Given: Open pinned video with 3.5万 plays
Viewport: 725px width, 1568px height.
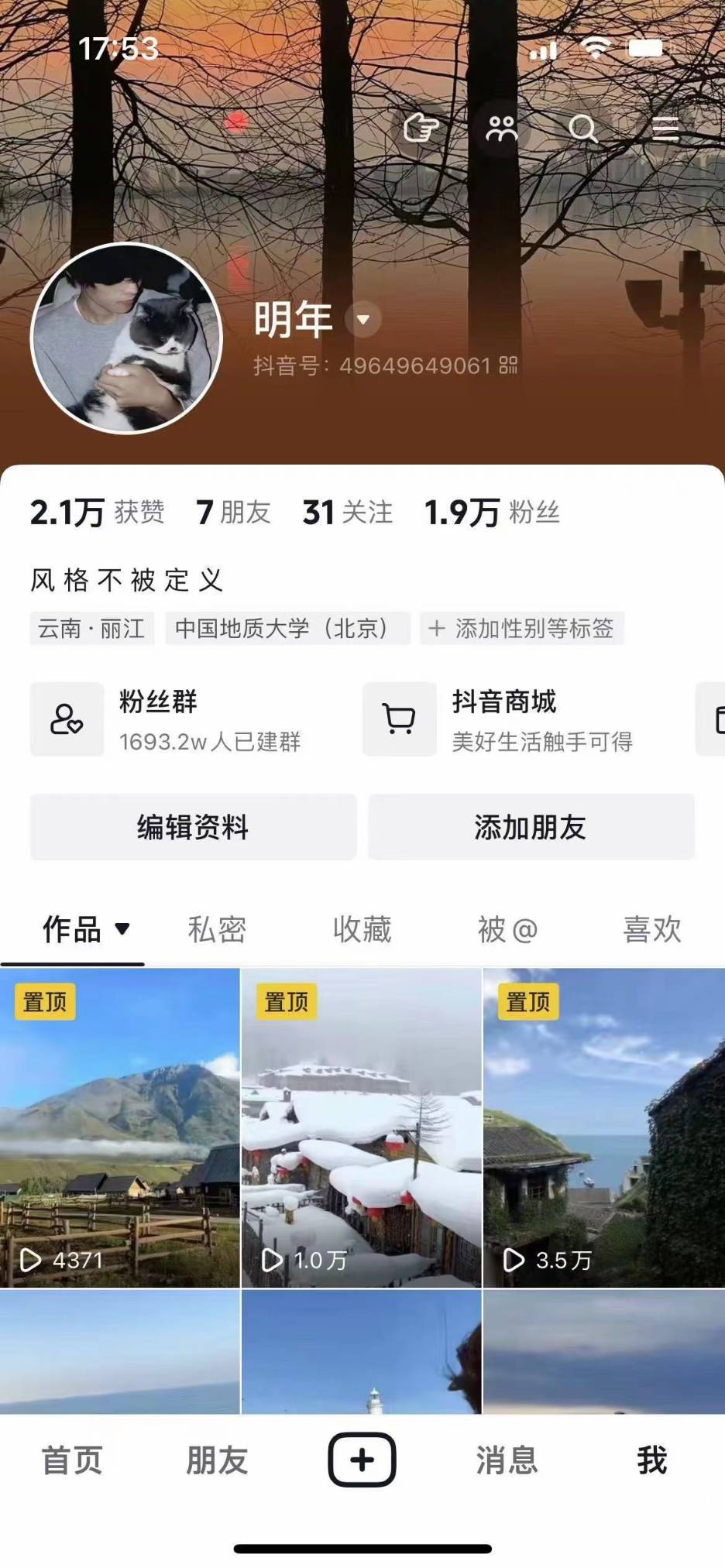Looking at the screenshot, I should tap(603, 1127).
